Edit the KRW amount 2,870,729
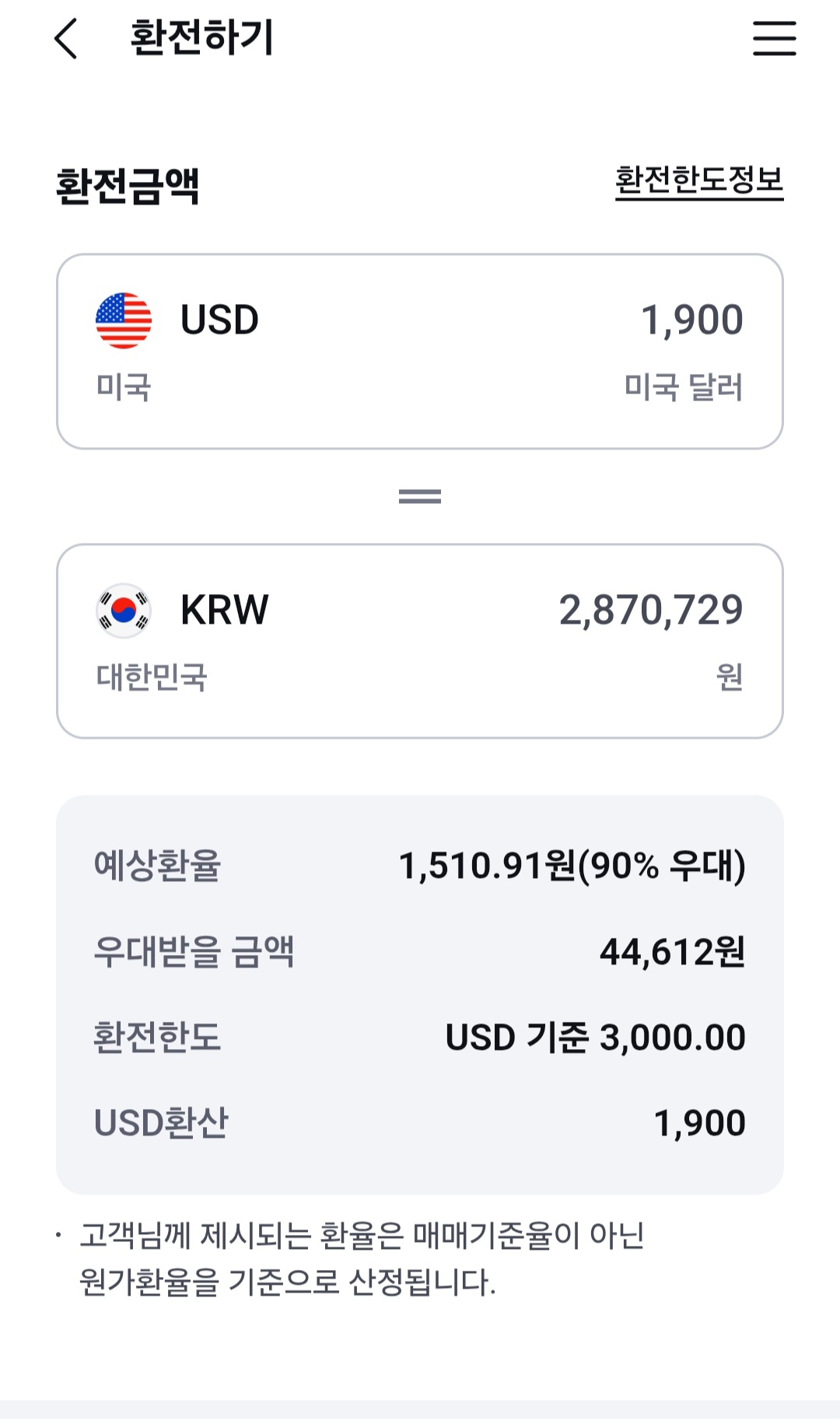Image resolution: width=840 pixels, height=1424 pixels. click(x=650, y=610)
